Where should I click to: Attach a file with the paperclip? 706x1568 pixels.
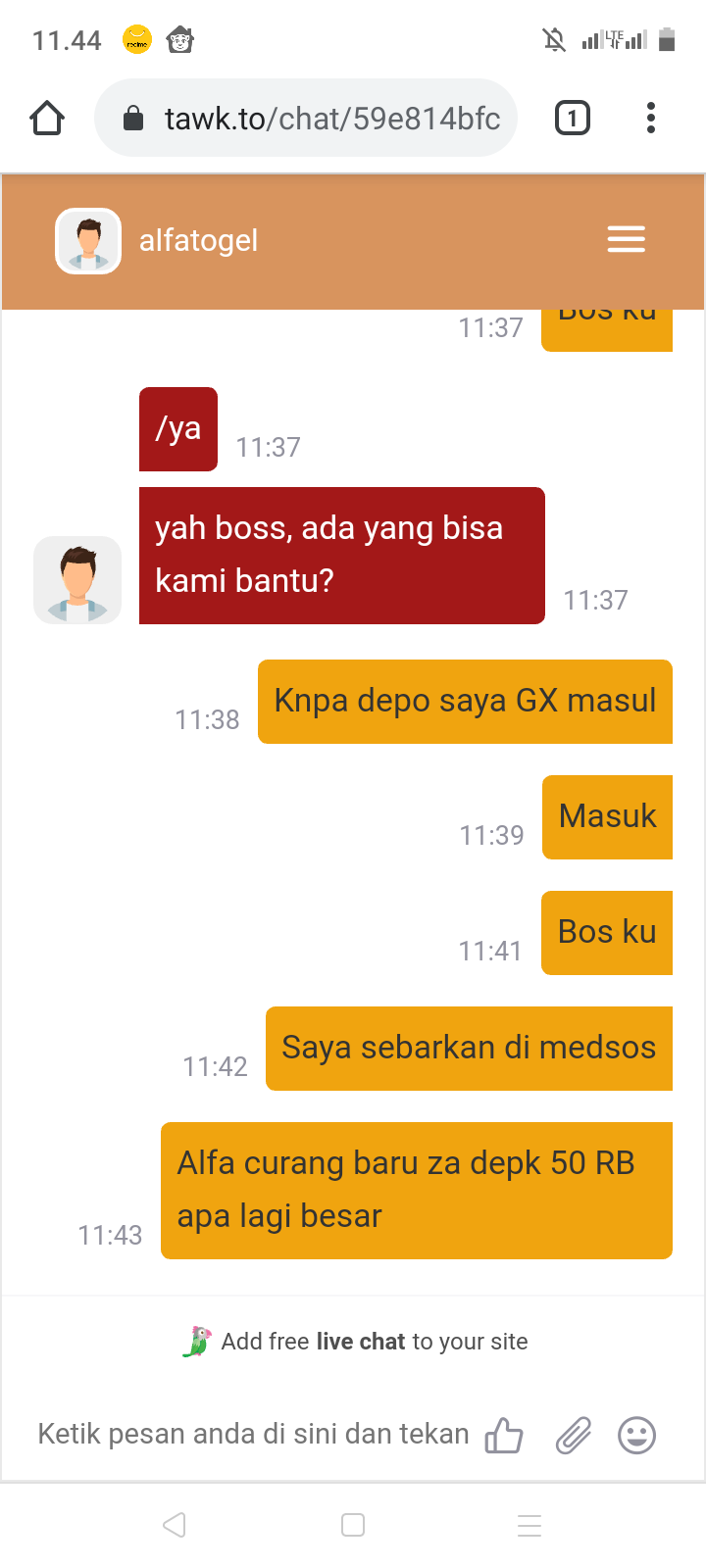click(574, 1437)
